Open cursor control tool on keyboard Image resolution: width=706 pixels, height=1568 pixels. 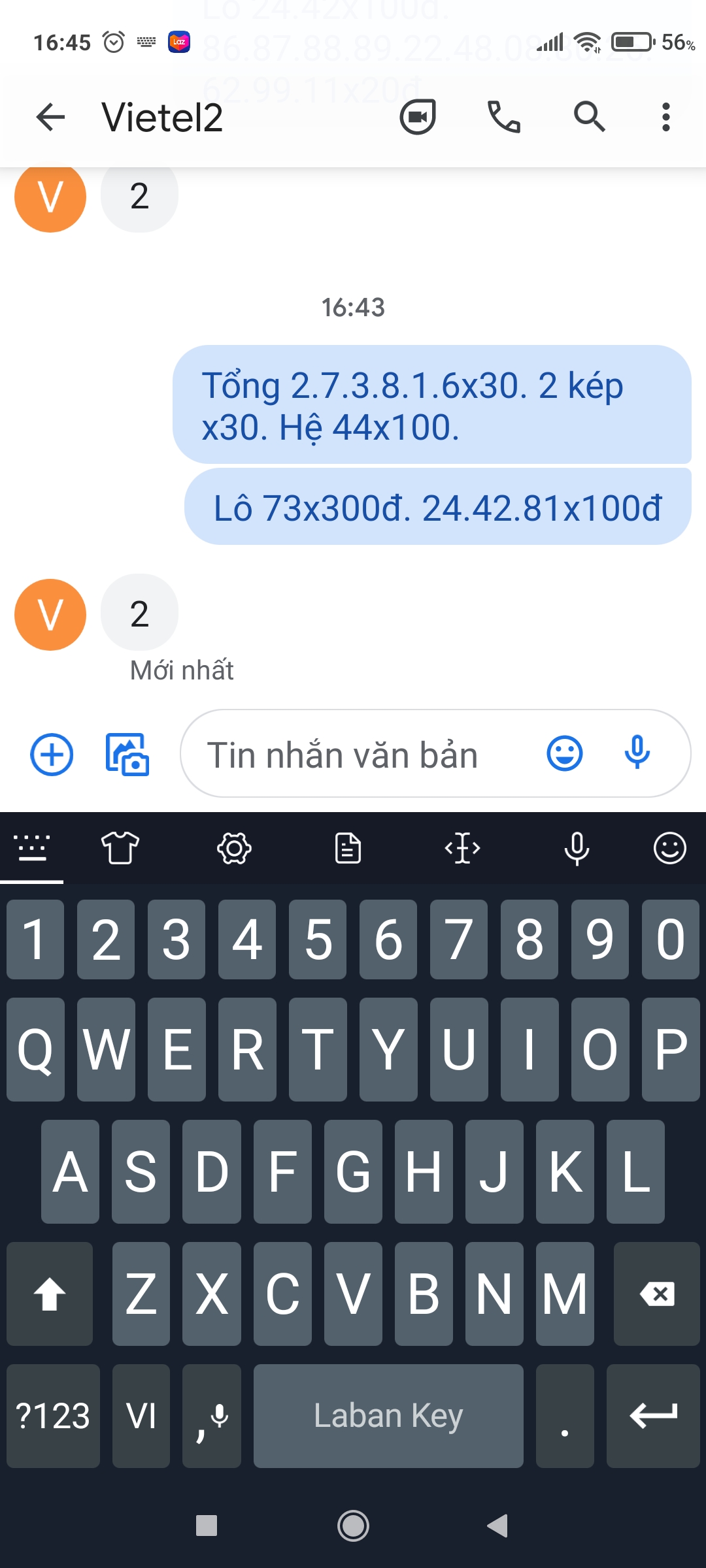coord(462,848)
